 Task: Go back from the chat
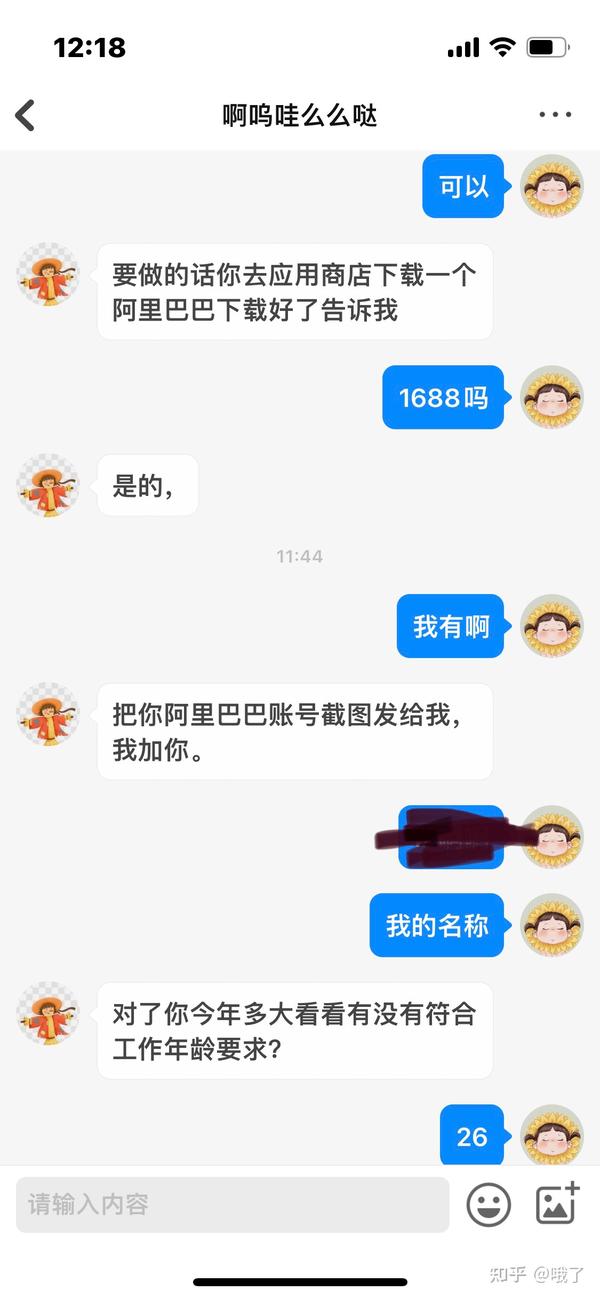coord(25,115)
